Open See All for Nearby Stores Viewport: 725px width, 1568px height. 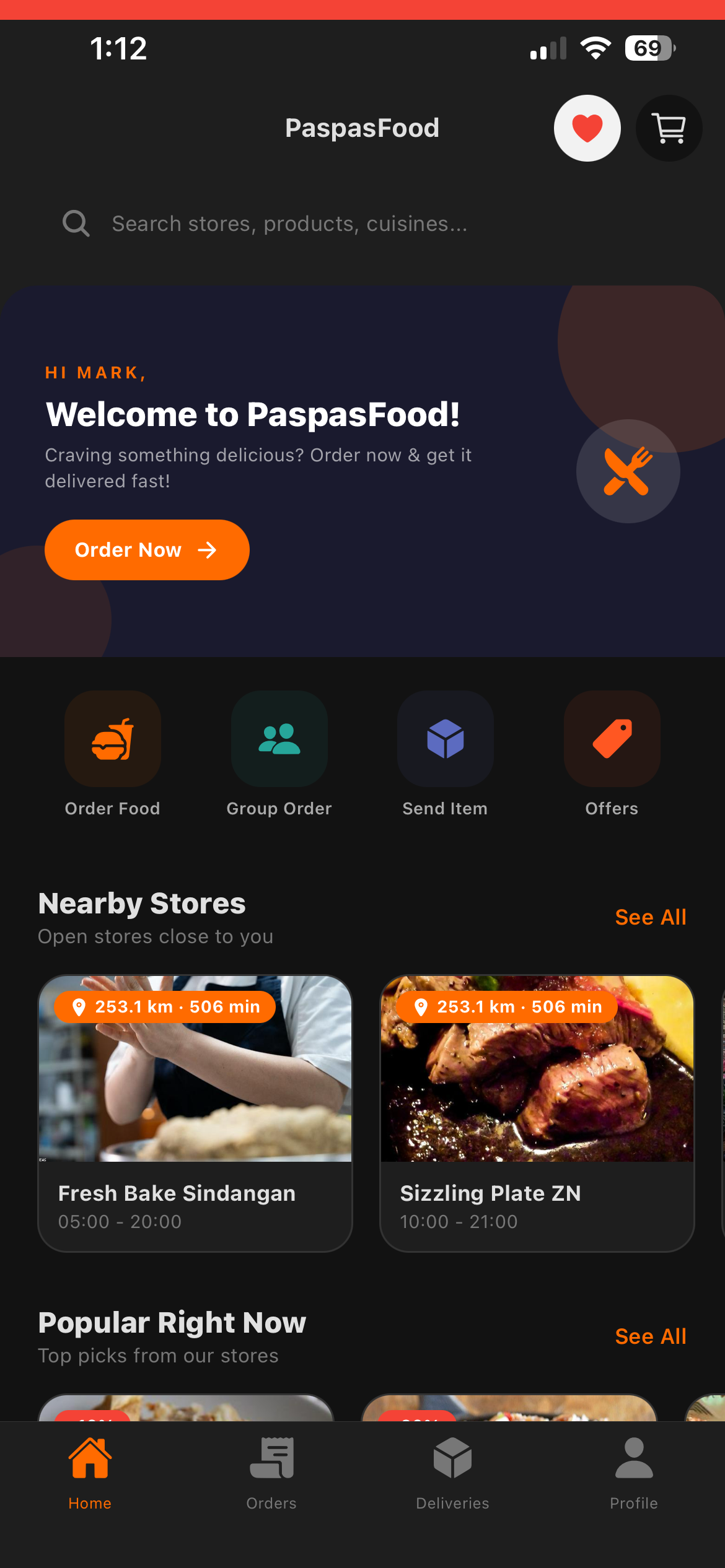650,917
